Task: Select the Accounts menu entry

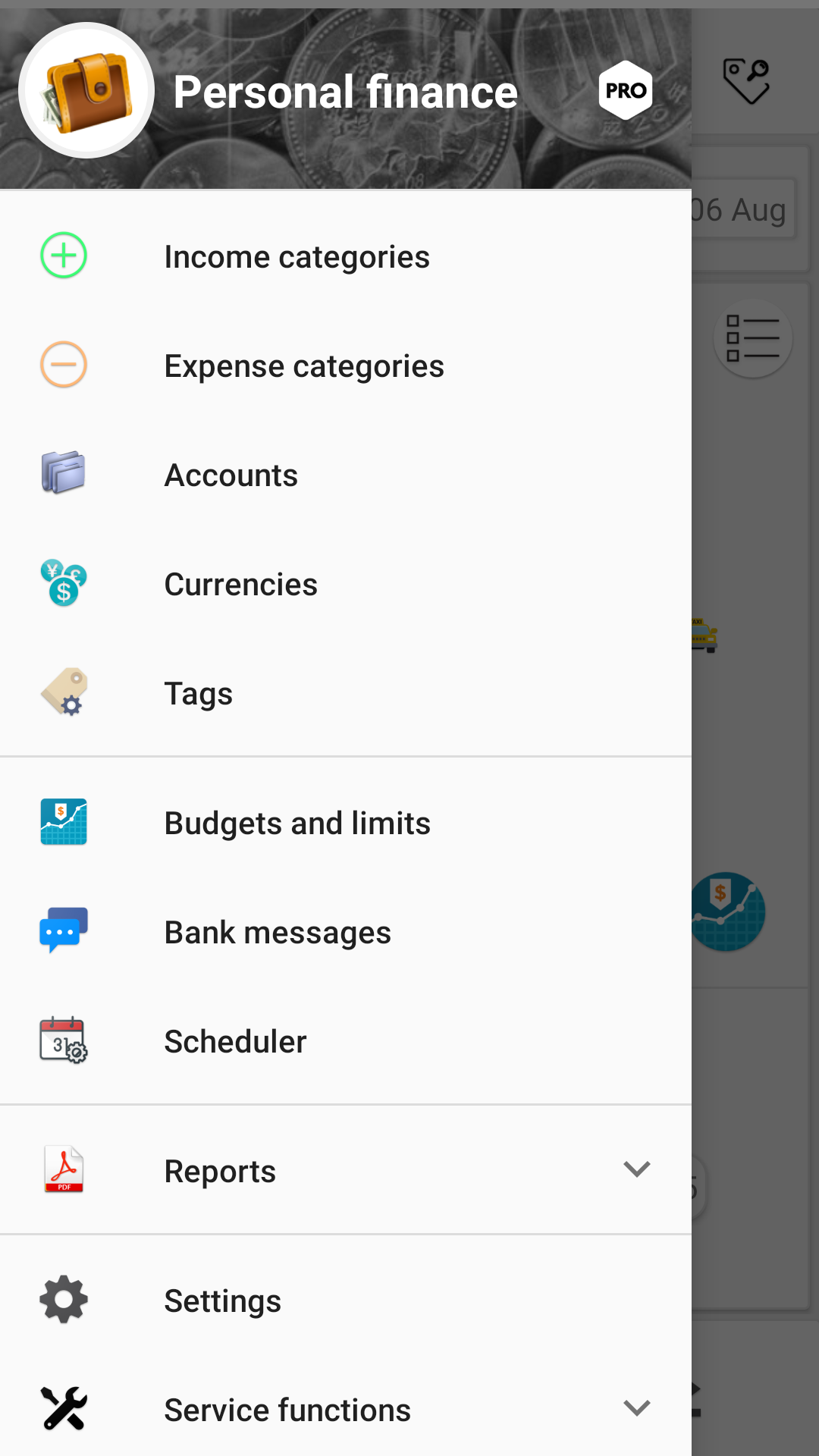Action: (x=231, y=475)
